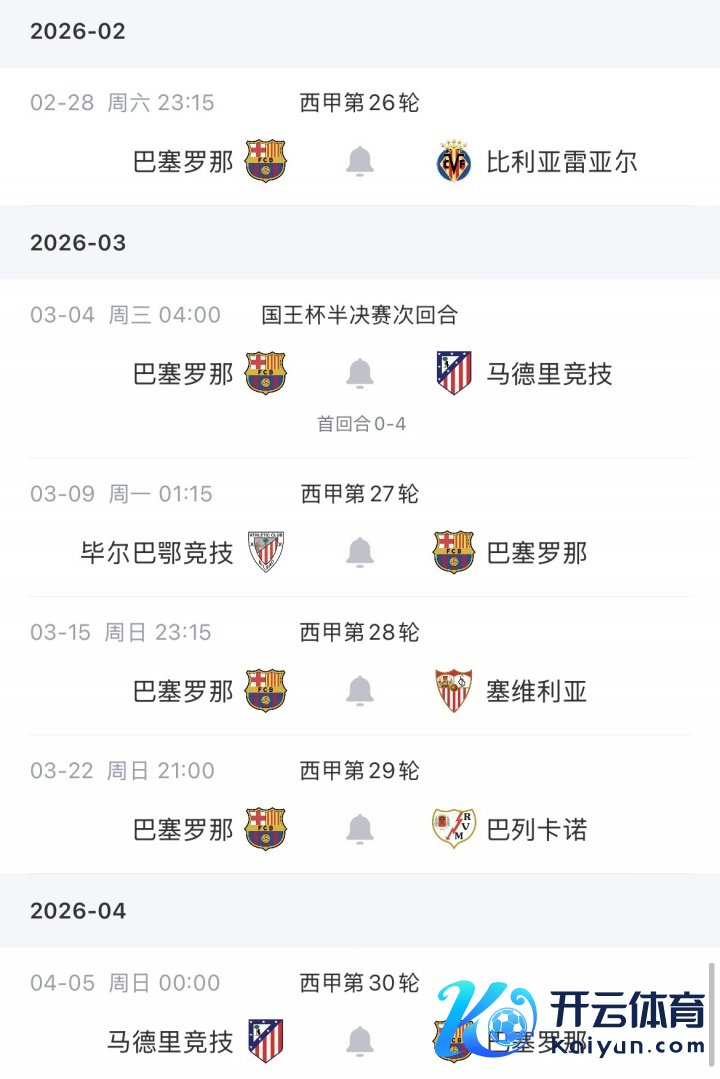Tap the bell for 西甲第27轮 match

tap(360, 552)
